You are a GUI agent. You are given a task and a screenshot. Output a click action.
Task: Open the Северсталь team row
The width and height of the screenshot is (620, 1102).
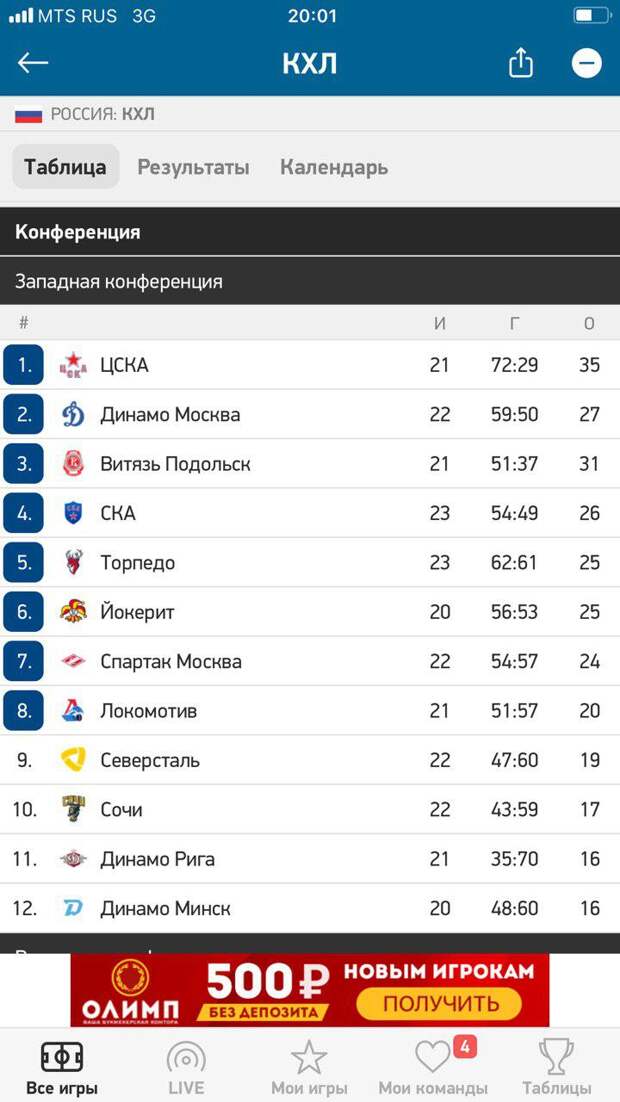point(310,760)
